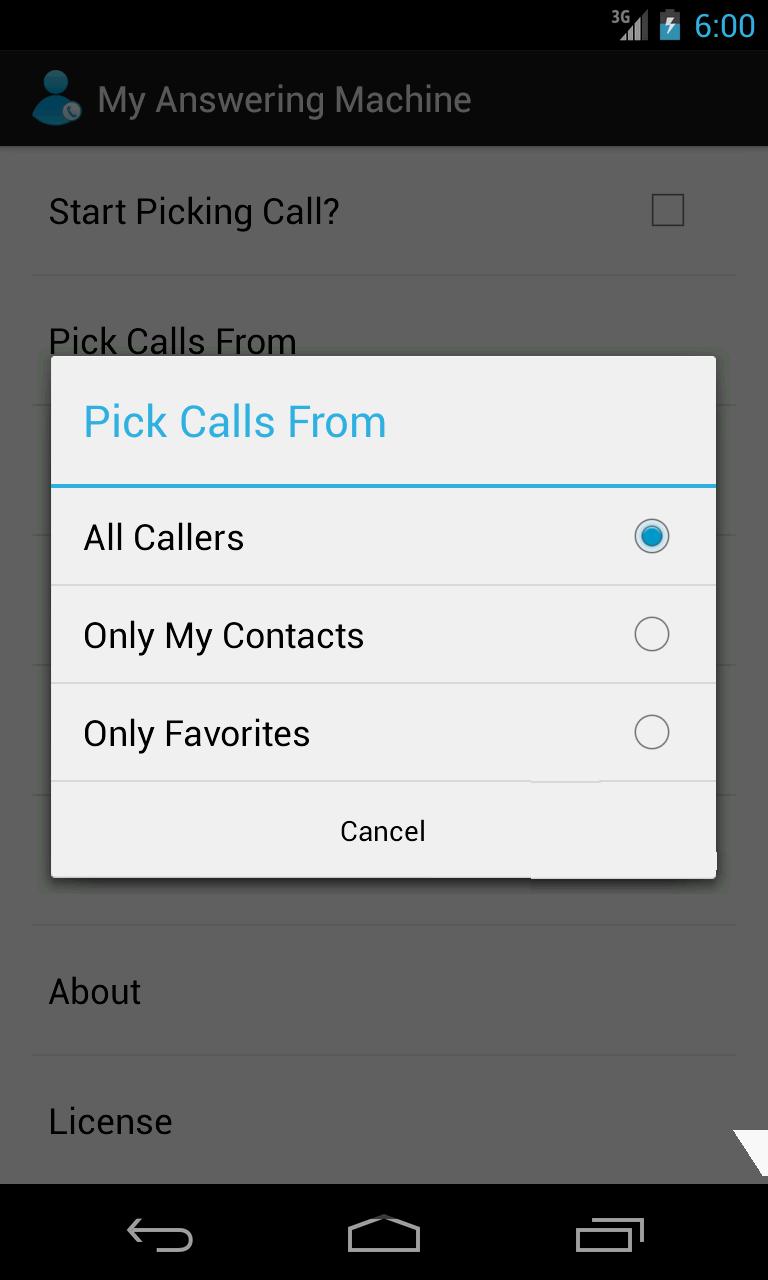Click the charging battery icon
The height and width of the screenshot is (1280, 768).
[x=669, y=25]
